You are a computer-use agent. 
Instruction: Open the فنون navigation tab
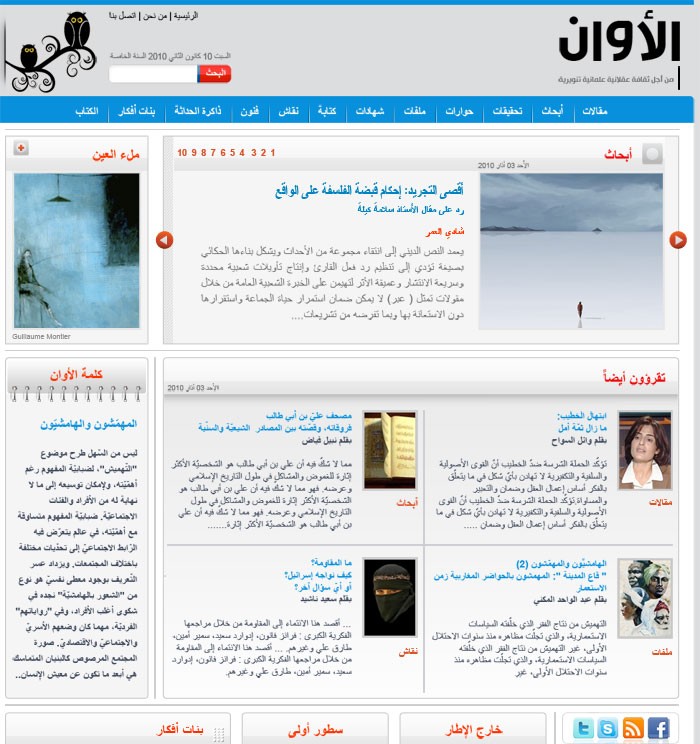tap(249, 110)
